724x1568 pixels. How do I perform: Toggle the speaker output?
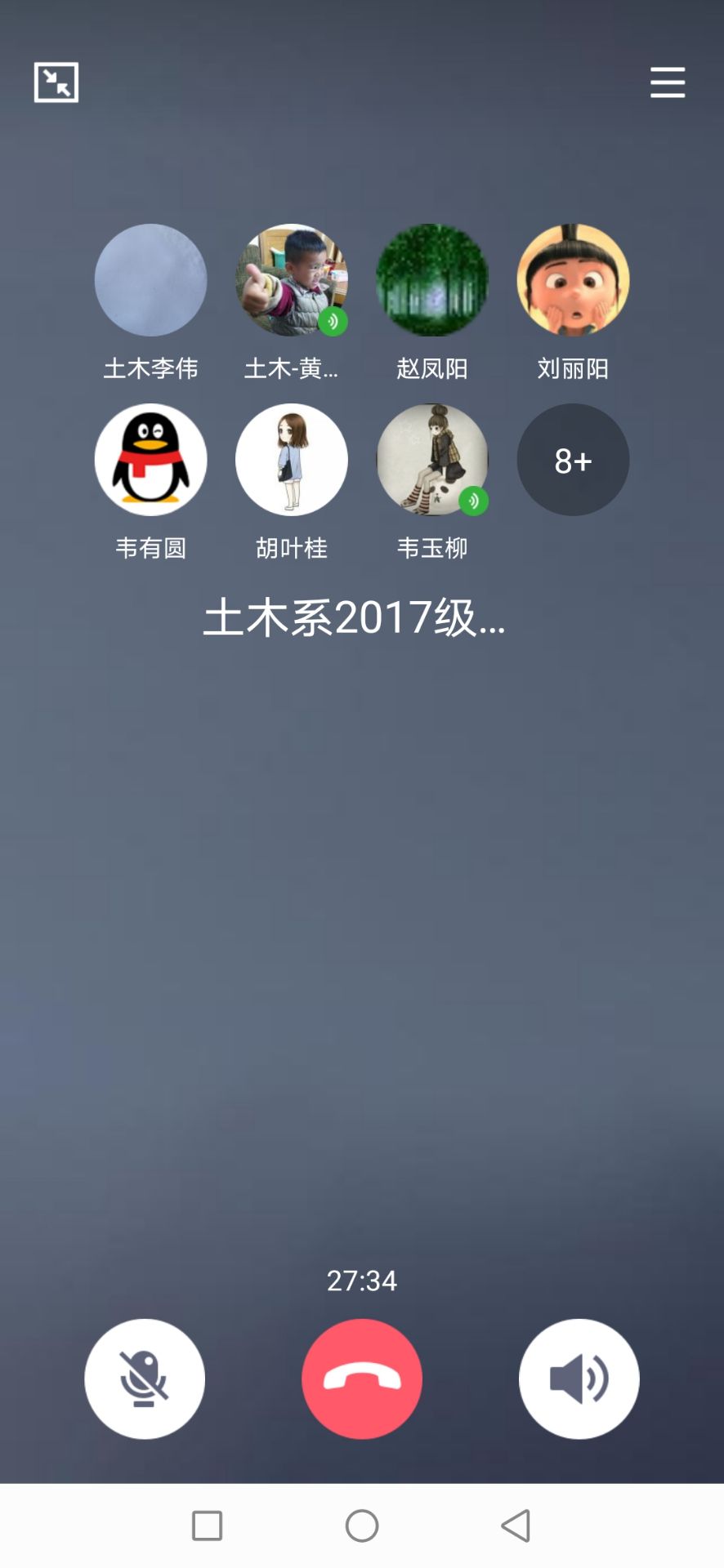(579, 1379)
